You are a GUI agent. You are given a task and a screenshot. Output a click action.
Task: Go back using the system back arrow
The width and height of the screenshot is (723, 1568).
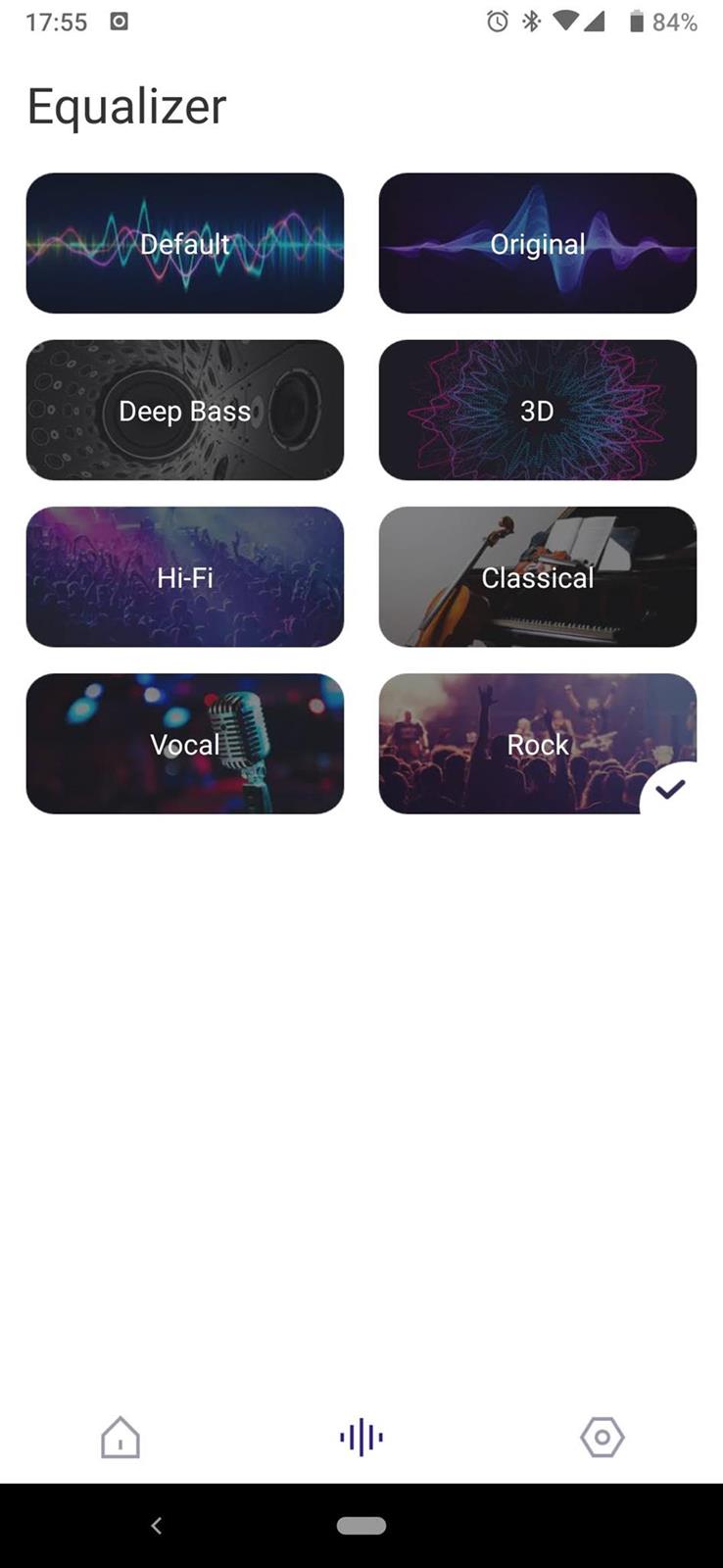click(x=157, y=1526)
